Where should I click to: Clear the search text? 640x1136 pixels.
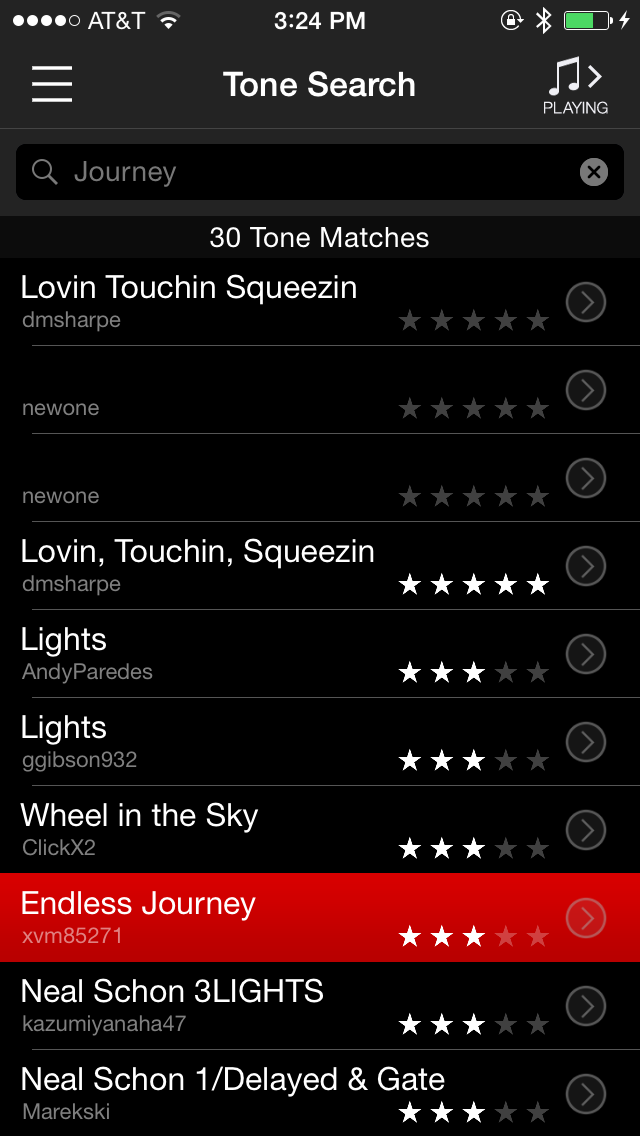594,172
